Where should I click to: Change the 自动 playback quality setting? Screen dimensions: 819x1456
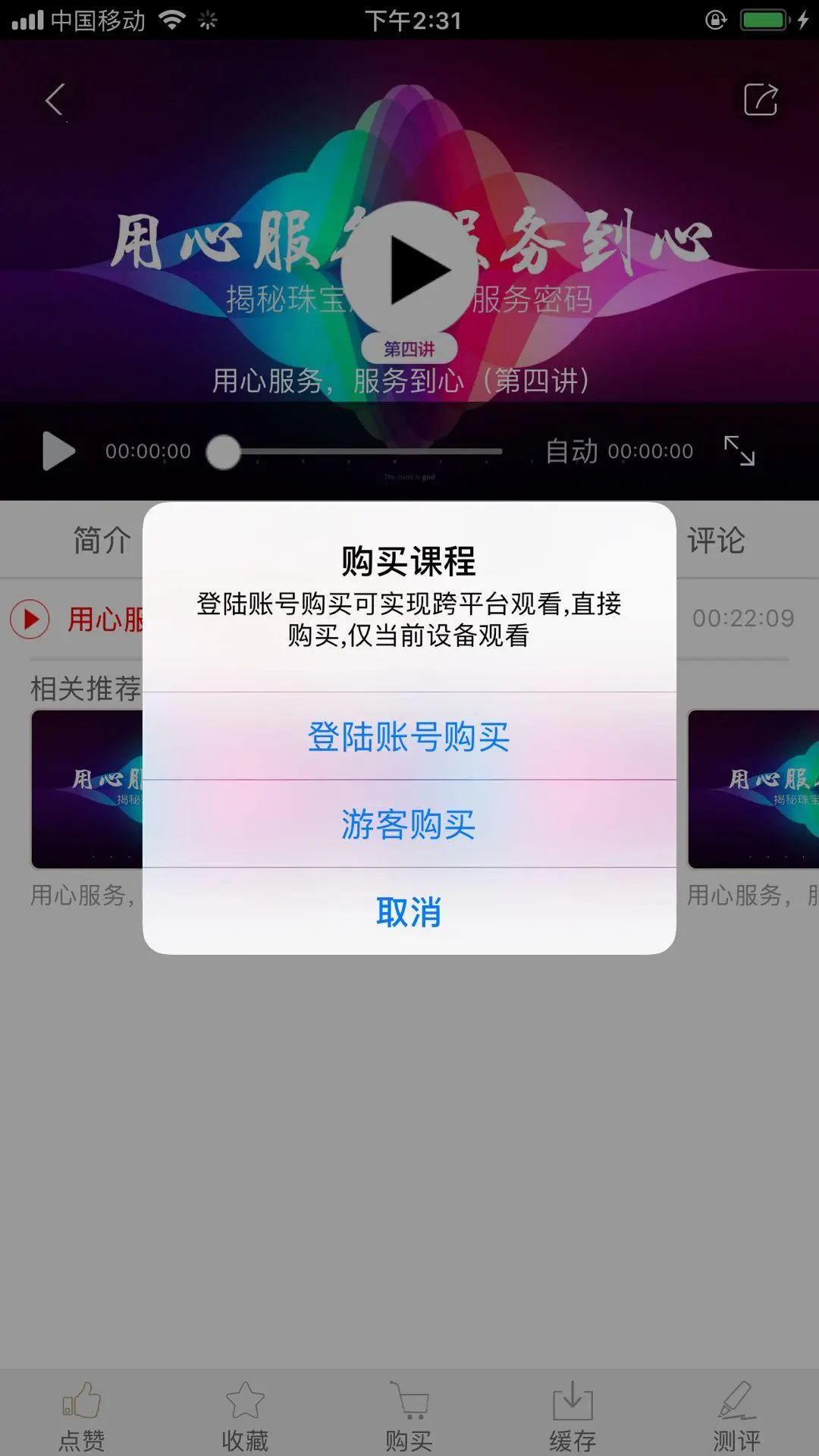pyautogui.click(x=572, y=451)
